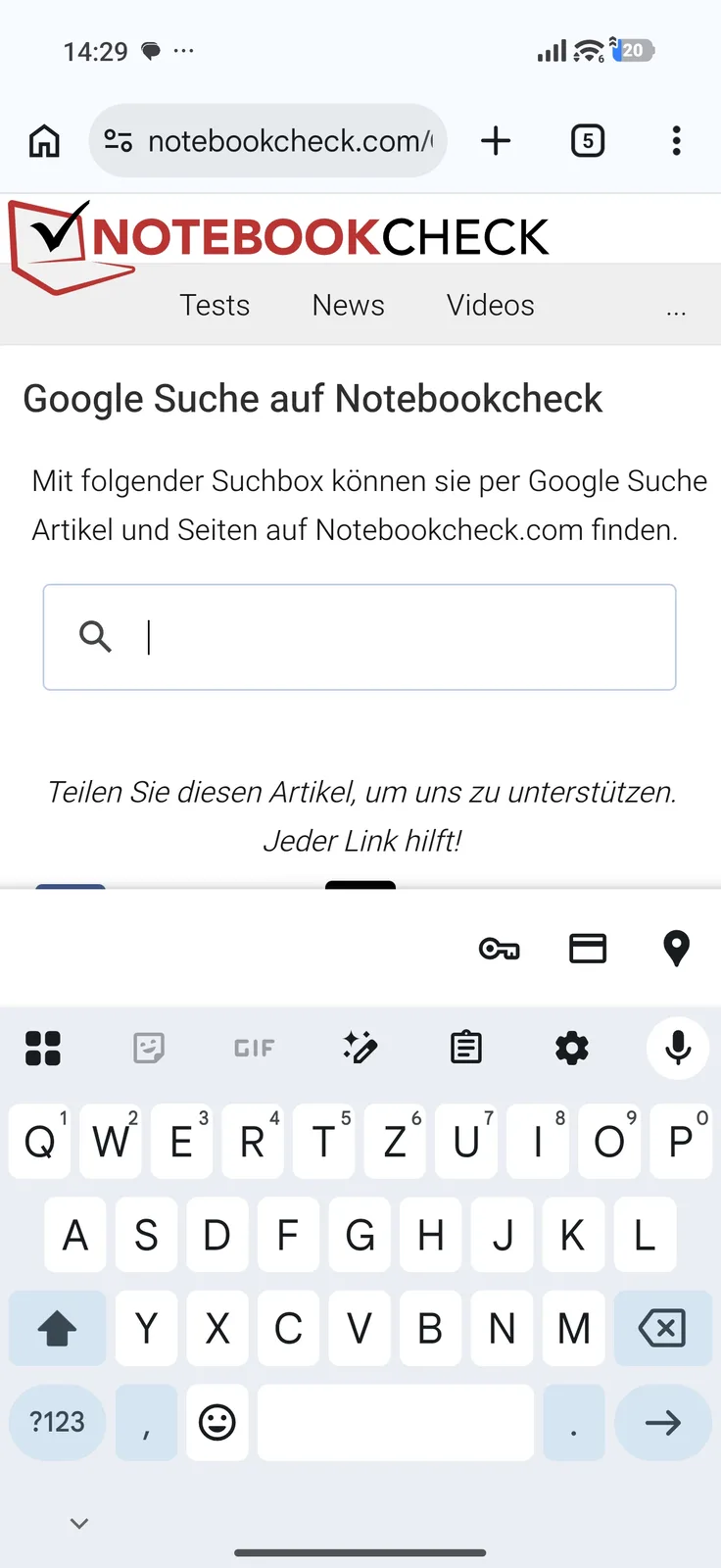The height and width of the screenshot is (1568, 721).
Task: Start voice input with the microphone
Action: (x=677, y=1048)
